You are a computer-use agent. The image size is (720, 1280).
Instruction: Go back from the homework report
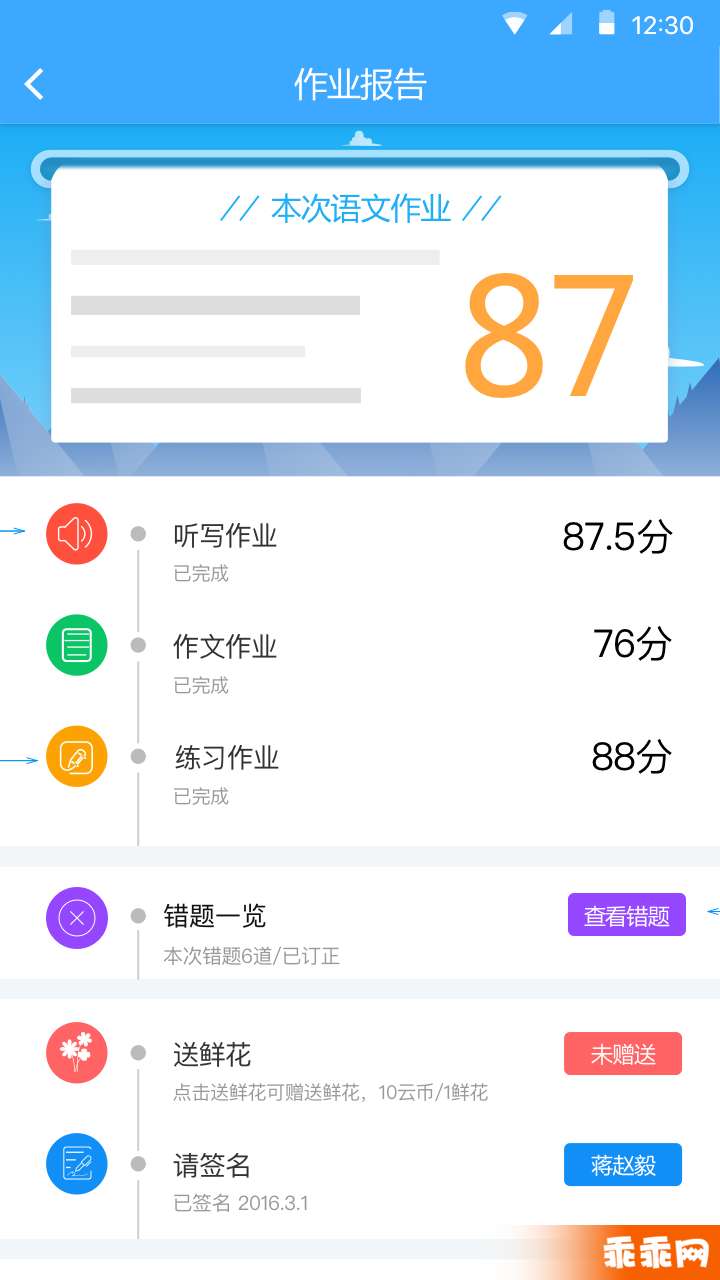coord(35,84)
